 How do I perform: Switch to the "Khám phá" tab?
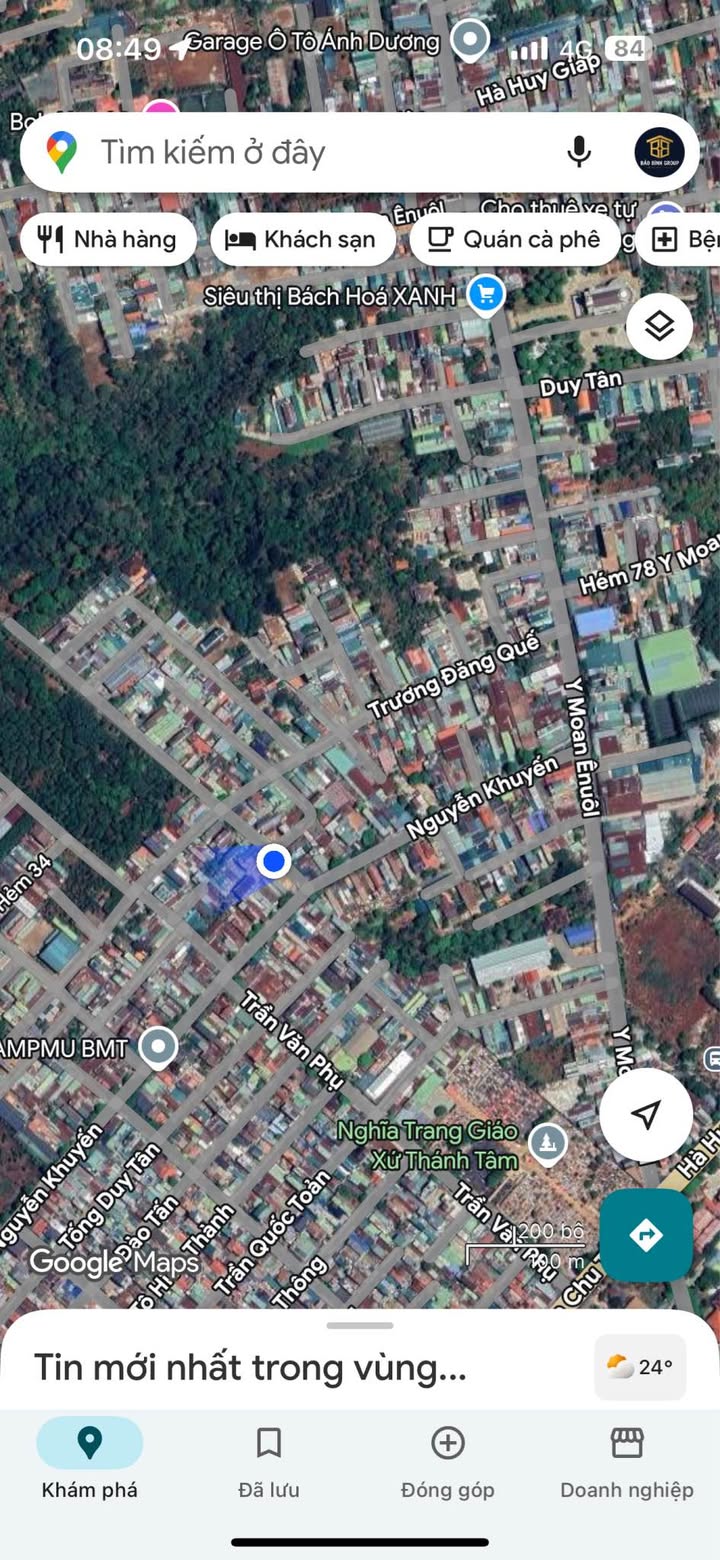[x=90, y=1462]
